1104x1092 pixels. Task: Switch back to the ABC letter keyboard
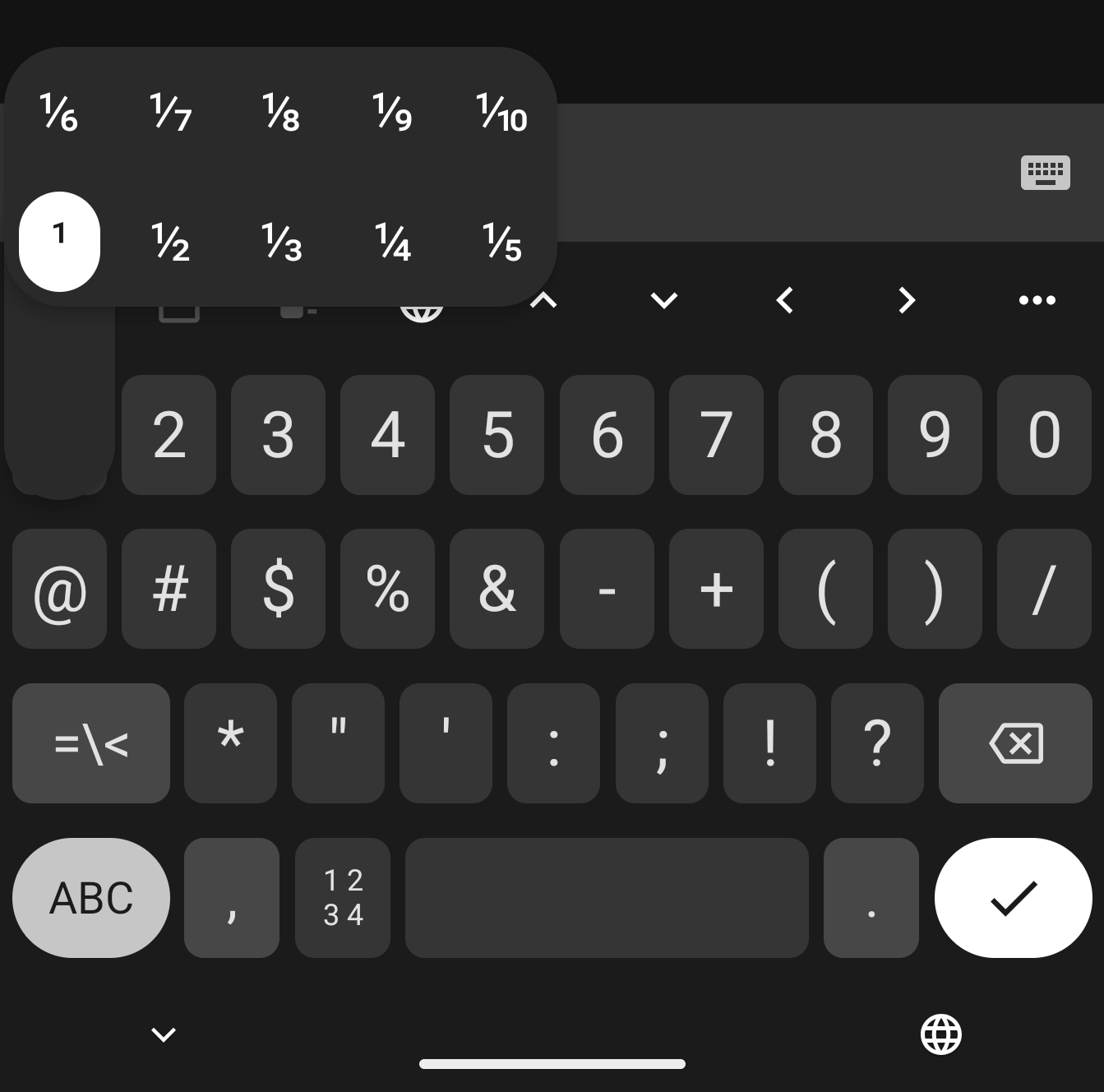pyautogui.click(x=91, y=898)
